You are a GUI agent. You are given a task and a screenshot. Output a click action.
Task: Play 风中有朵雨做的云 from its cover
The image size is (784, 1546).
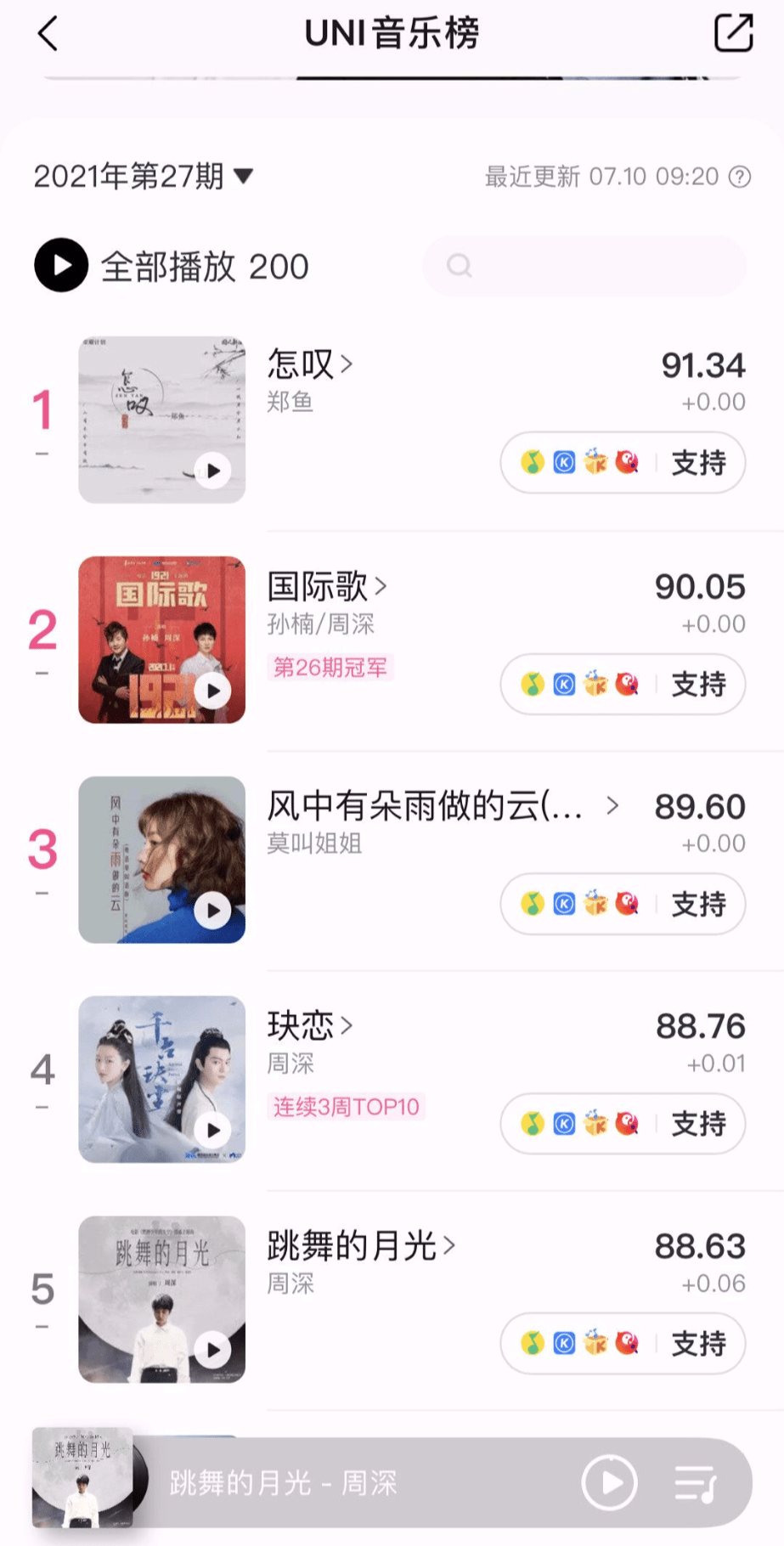pos(212,911)
